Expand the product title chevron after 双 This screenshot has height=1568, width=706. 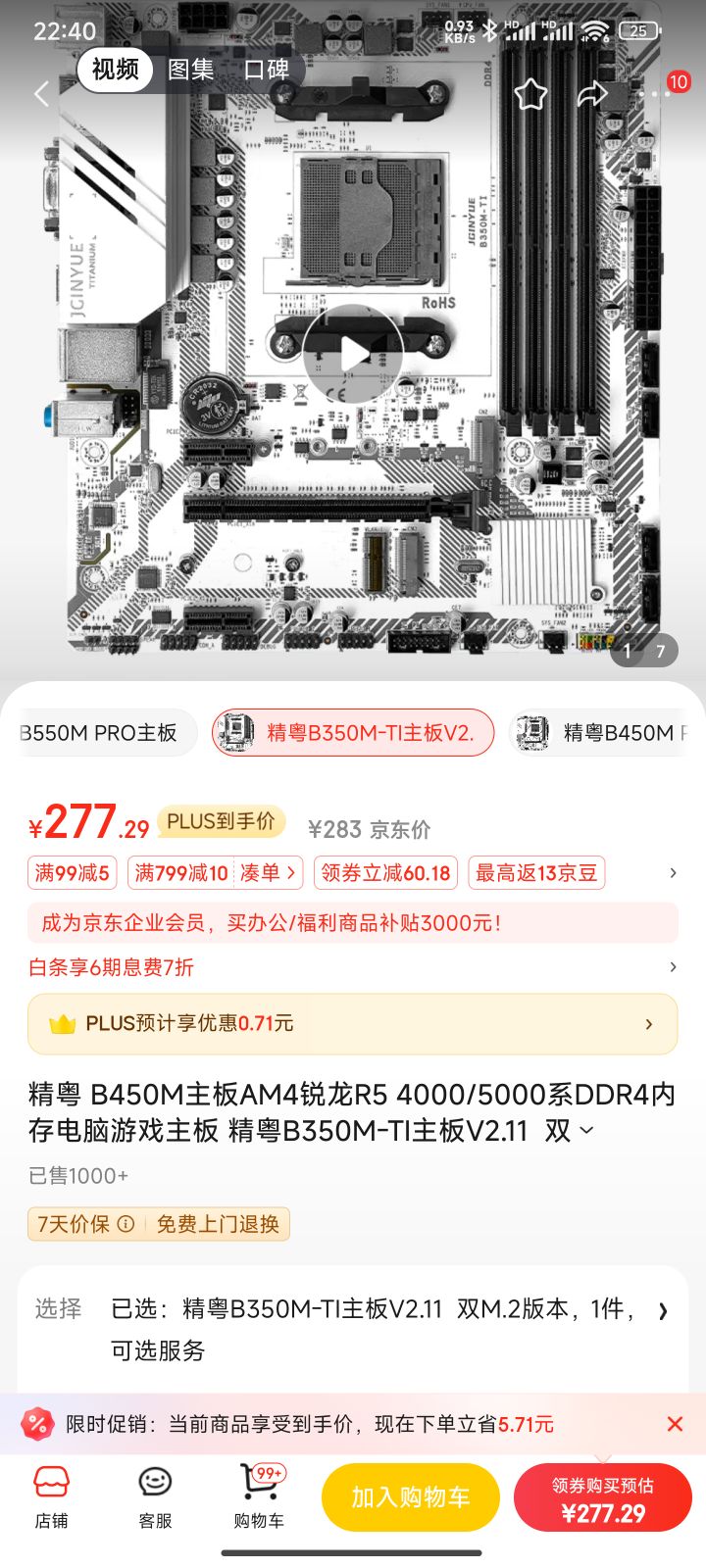point(588,1130)
